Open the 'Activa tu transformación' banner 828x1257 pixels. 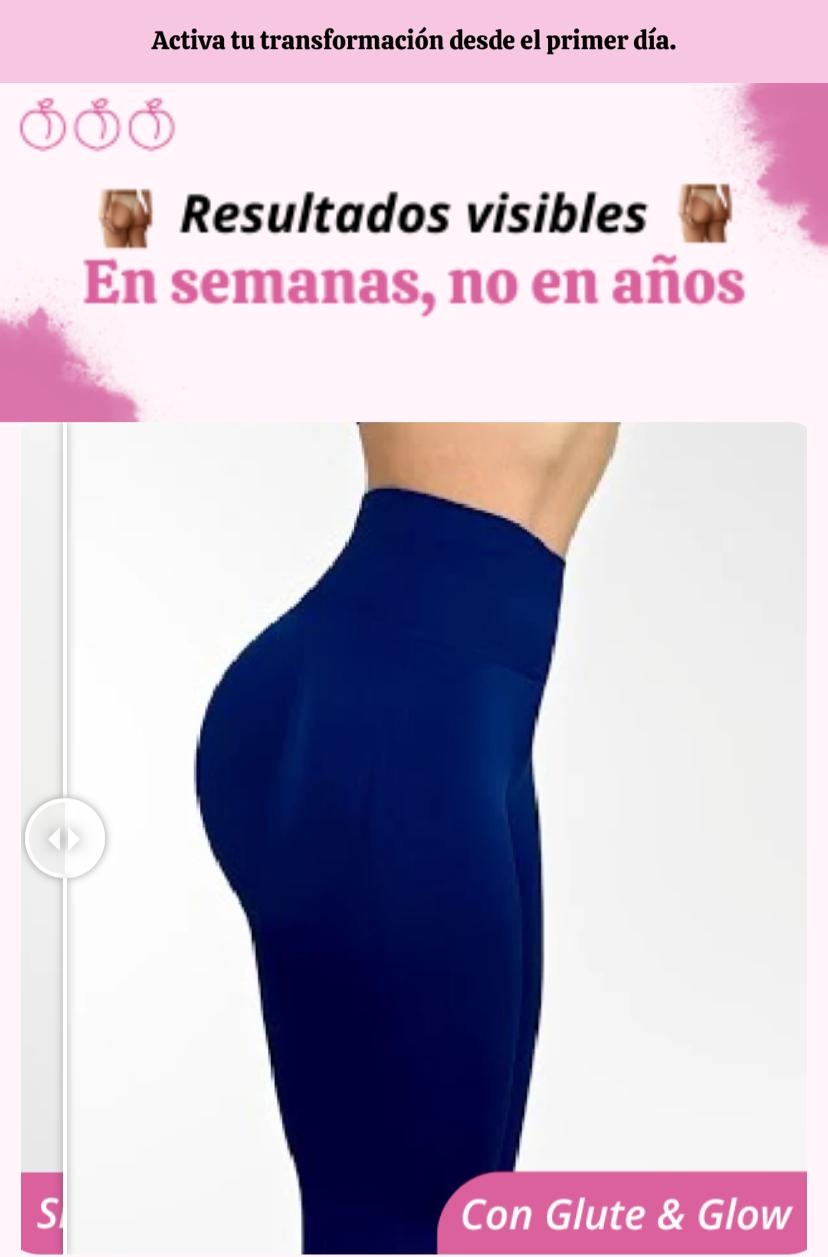point(414,42)
